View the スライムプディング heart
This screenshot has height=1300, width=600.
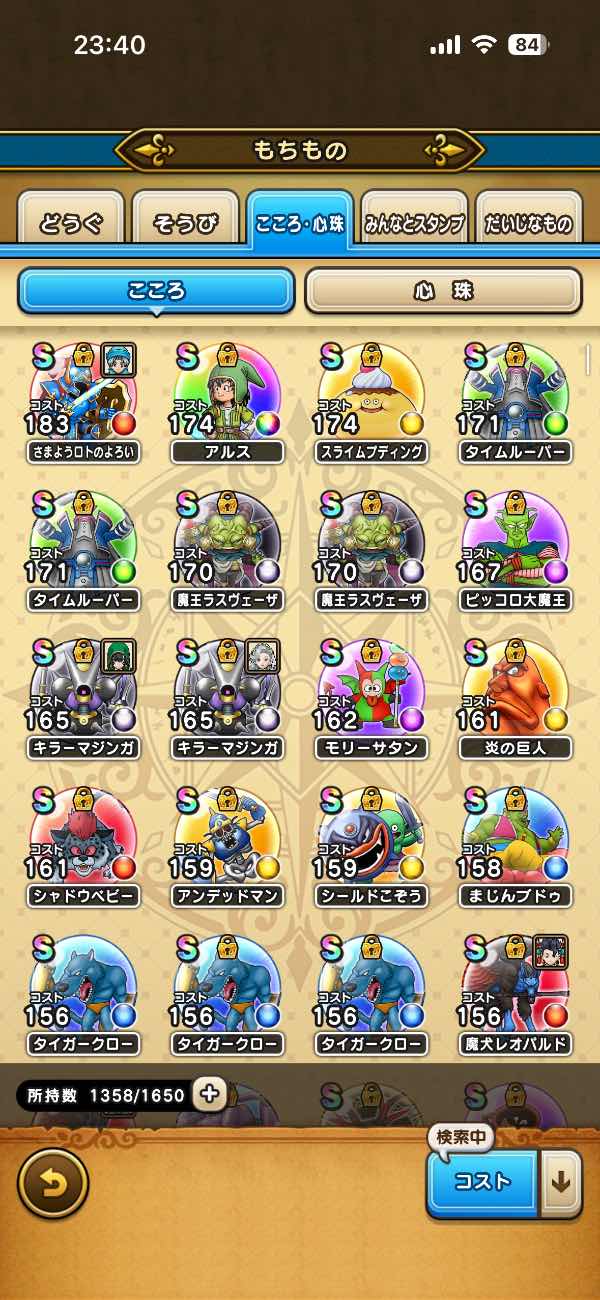coord(371,395)
